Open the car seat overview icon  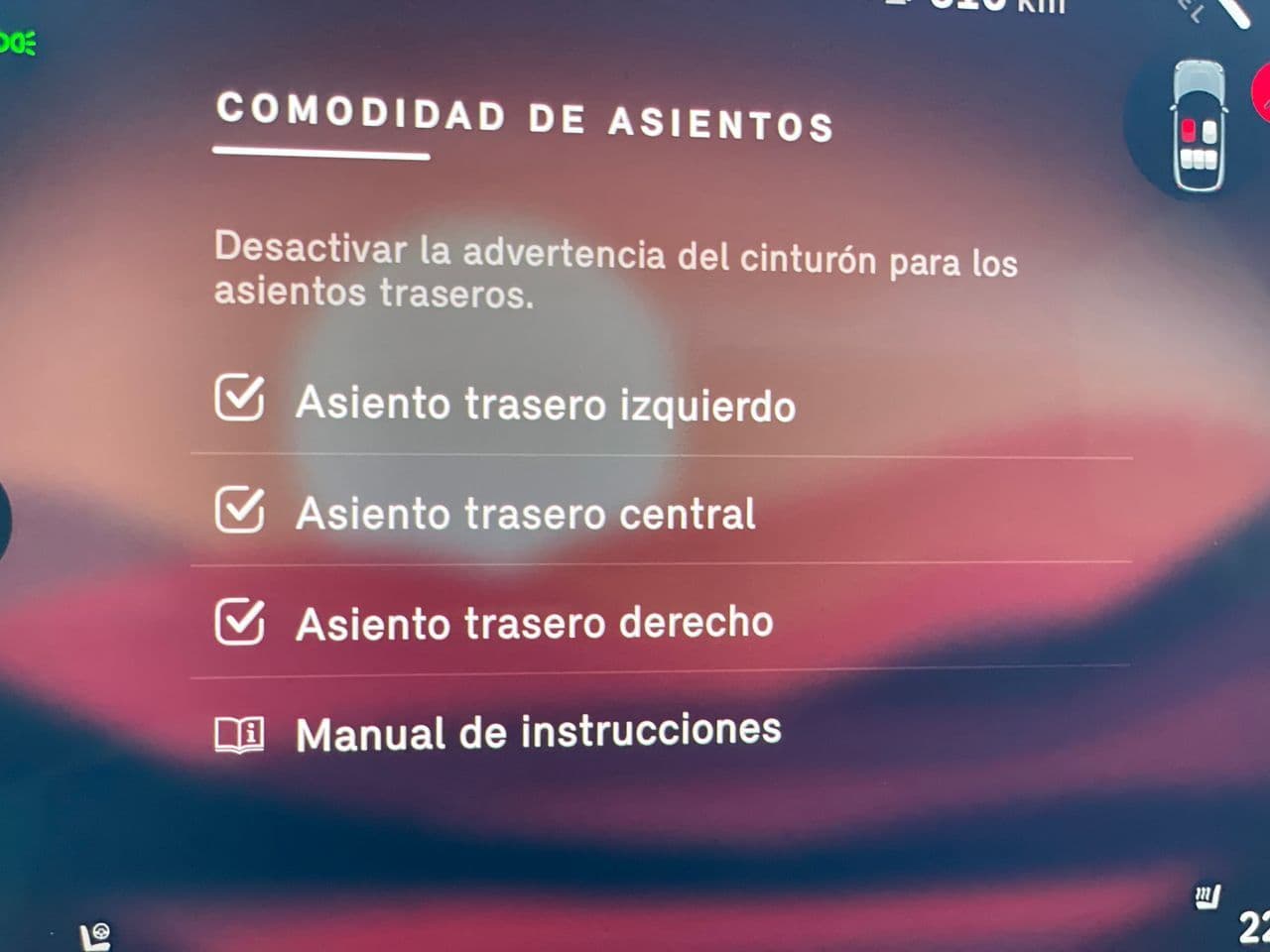pos(1198,126)
